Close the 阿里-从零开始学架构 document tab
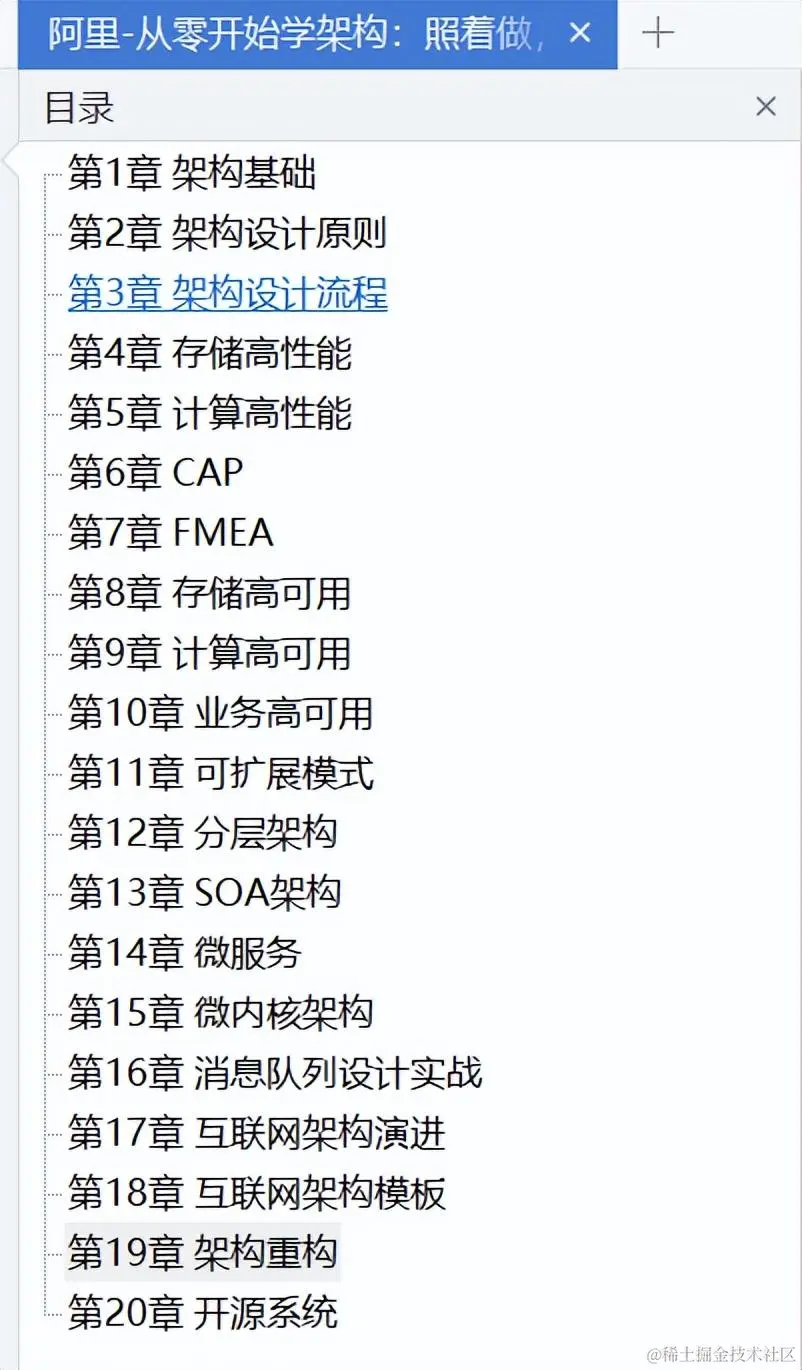This screenshot has height=1370, width=802. 580,33
